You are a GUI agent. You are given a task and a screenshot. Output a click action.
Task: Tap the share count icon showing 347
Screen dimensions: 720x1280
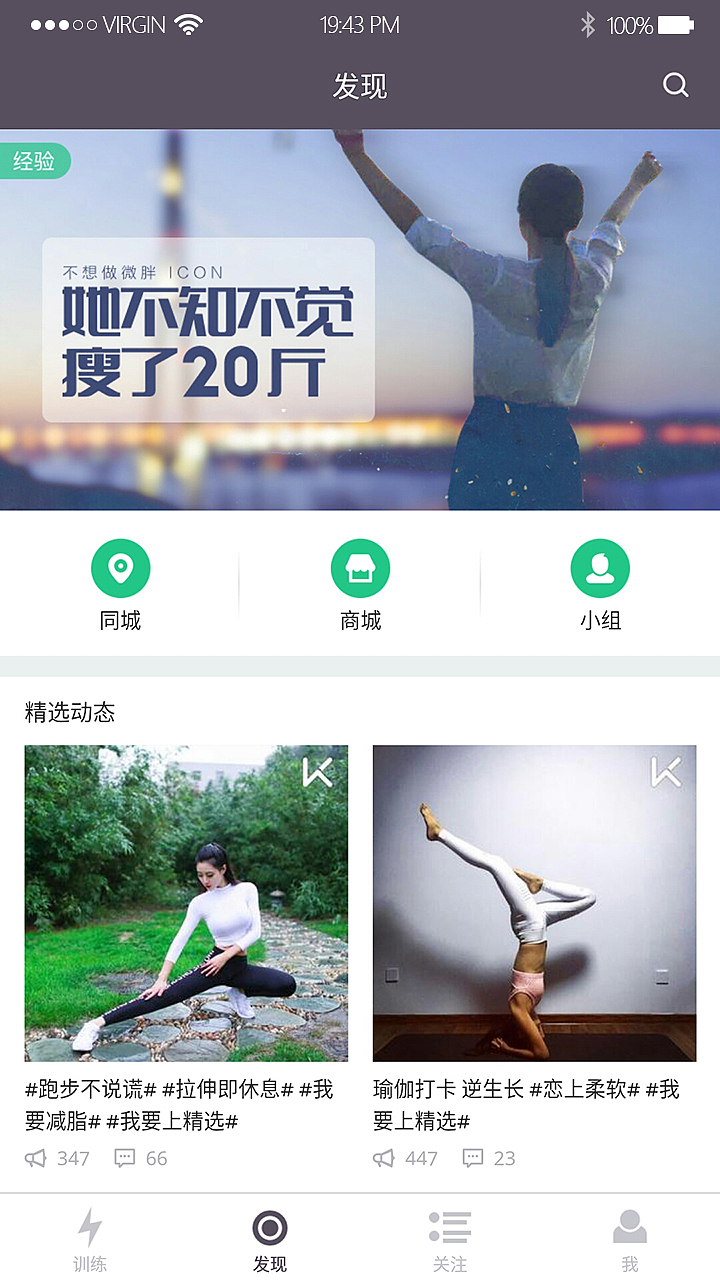tap(38, 1158)
